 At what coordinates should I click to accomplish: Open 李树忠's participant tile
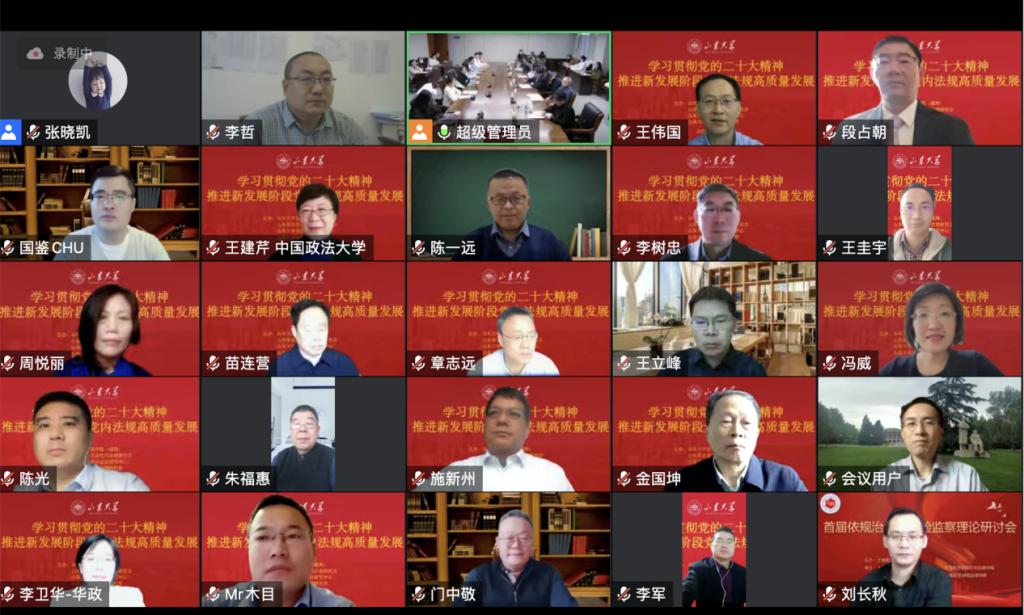(713, 203)
